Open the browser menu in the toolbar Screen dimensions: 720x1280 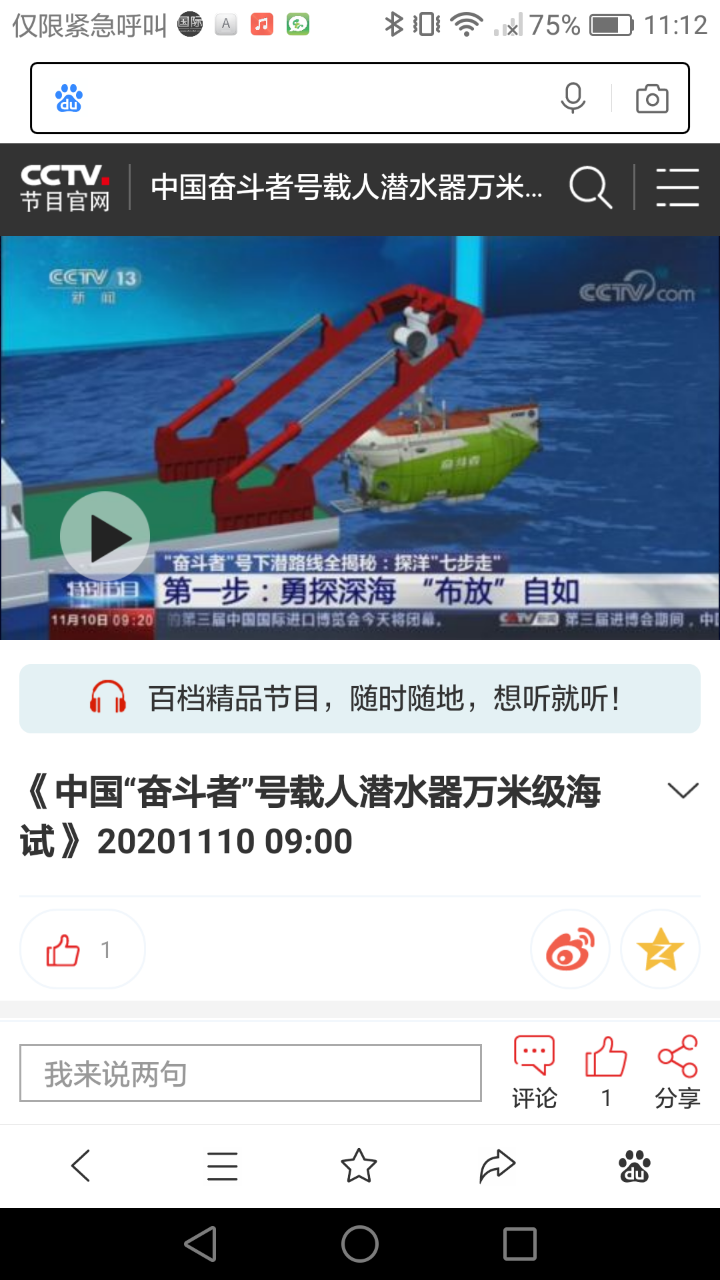[x=221, y=1166]
